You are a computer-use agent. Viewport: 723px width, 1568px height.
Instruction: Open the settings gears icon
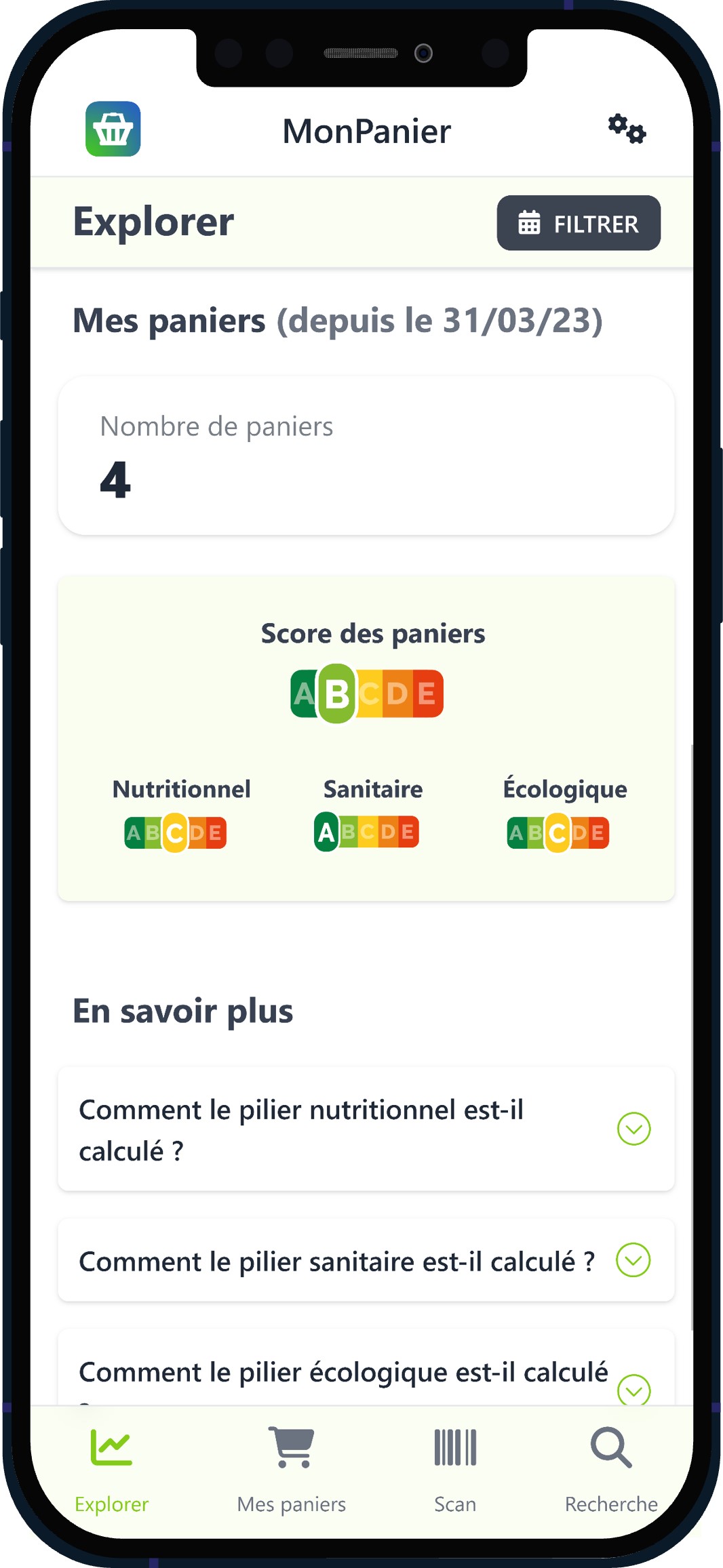tap(627, 129)
